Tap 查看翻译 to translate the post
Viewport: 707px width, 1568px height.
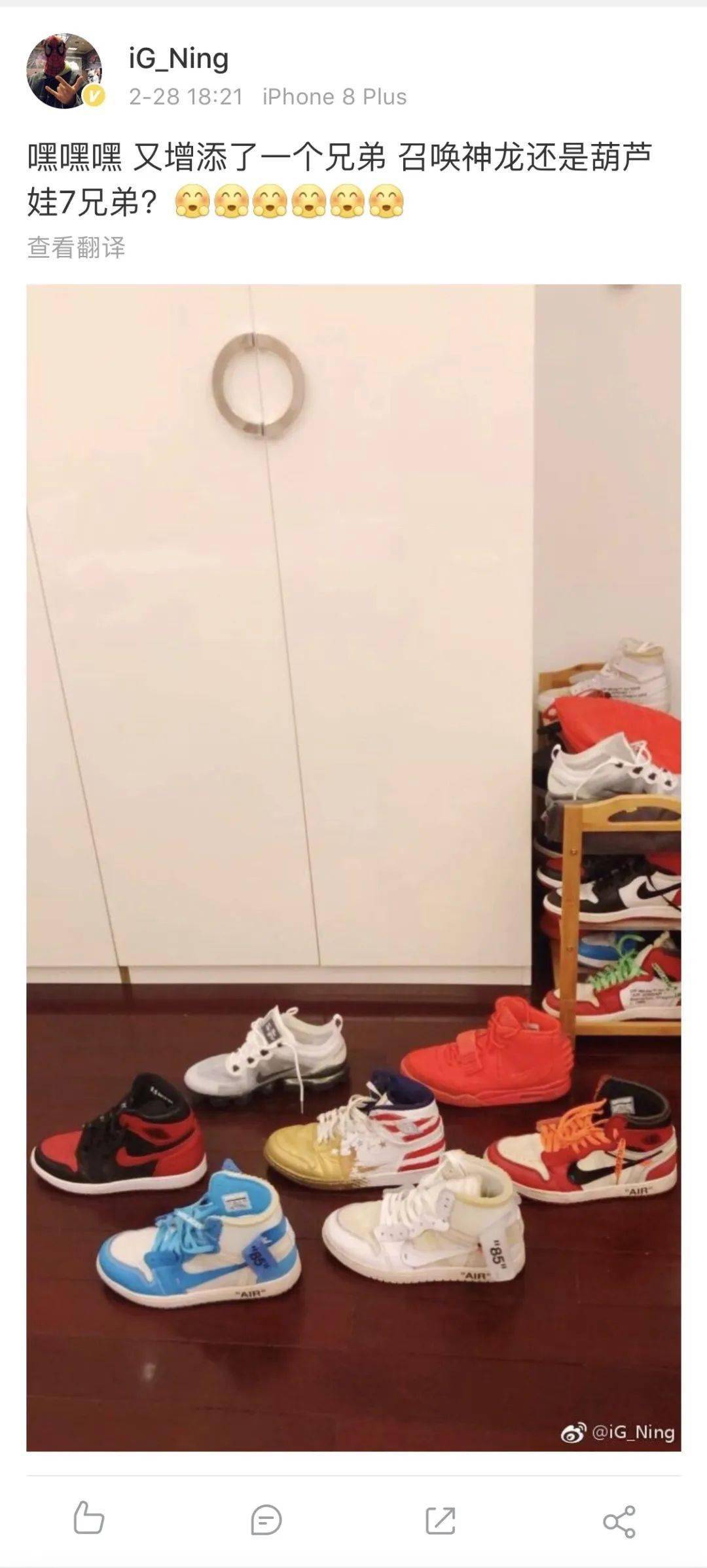pyautogui.click(x=76, y=247)
